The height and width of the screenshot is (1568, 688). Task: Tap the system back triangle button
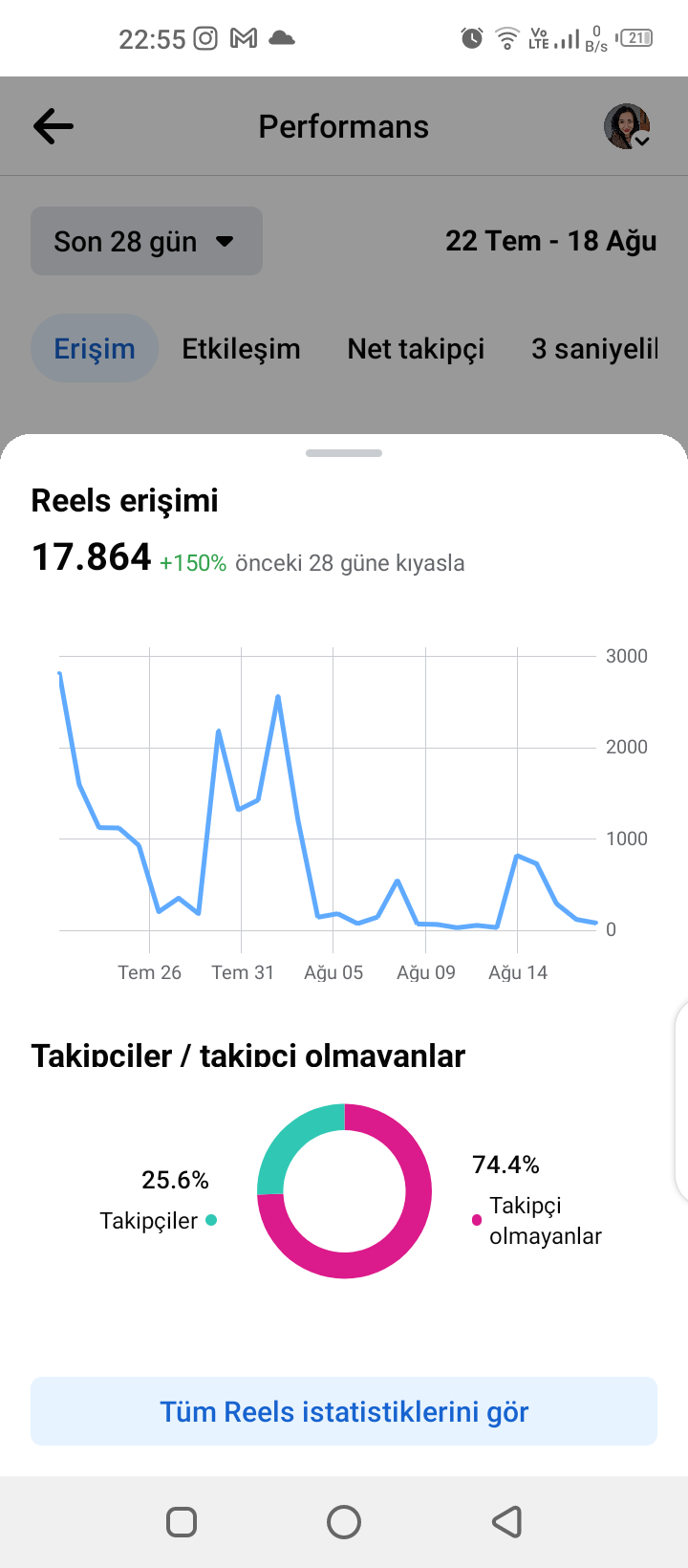(506, 1522)
